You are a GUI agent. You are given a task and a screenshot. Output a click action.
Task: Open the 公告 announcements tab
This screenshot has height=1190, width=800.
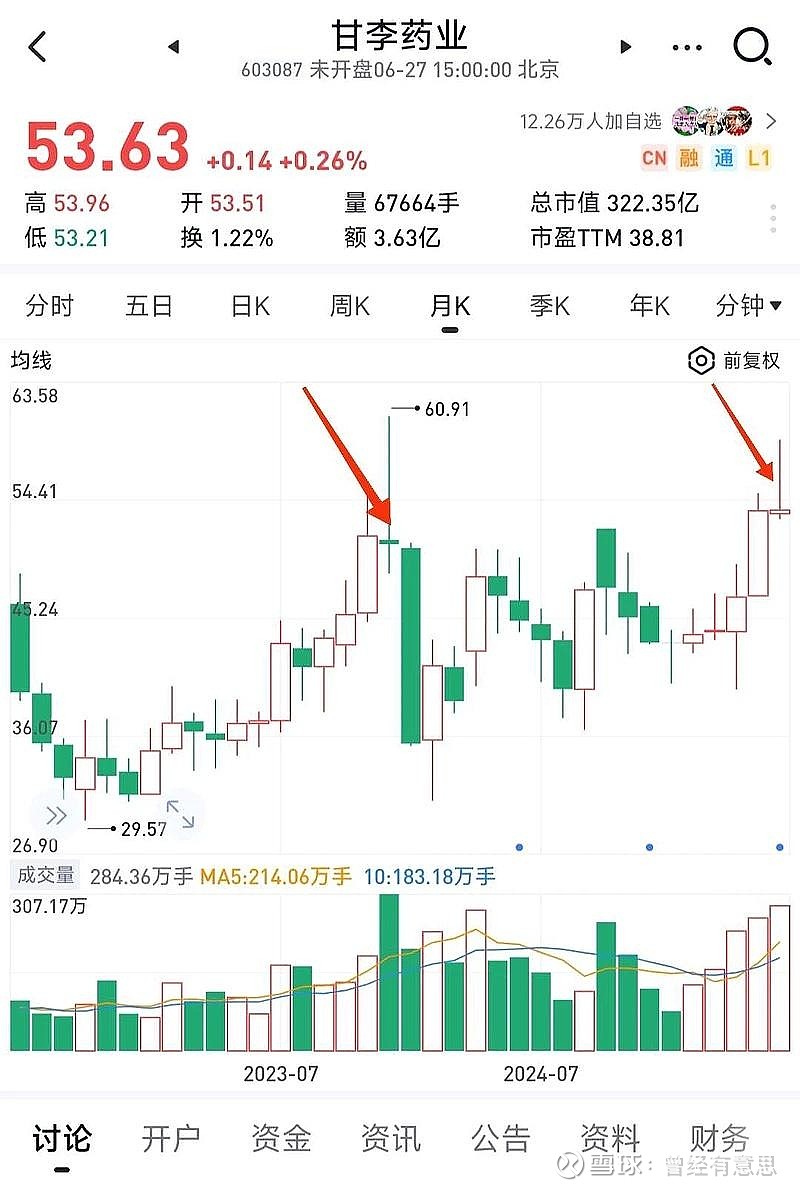[x=501, y=1138]
